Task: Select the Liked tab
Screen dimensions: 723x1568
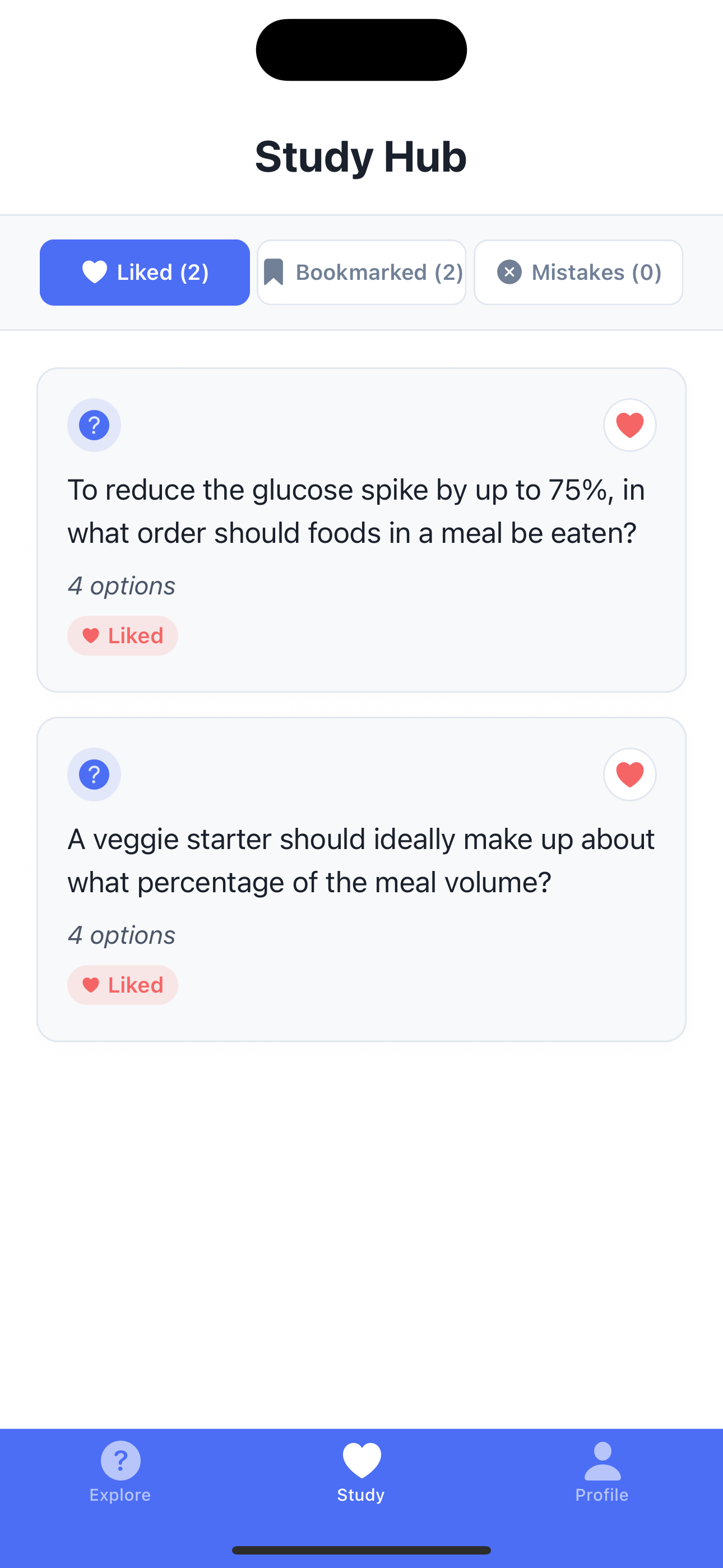Action: tap(145, 272)
